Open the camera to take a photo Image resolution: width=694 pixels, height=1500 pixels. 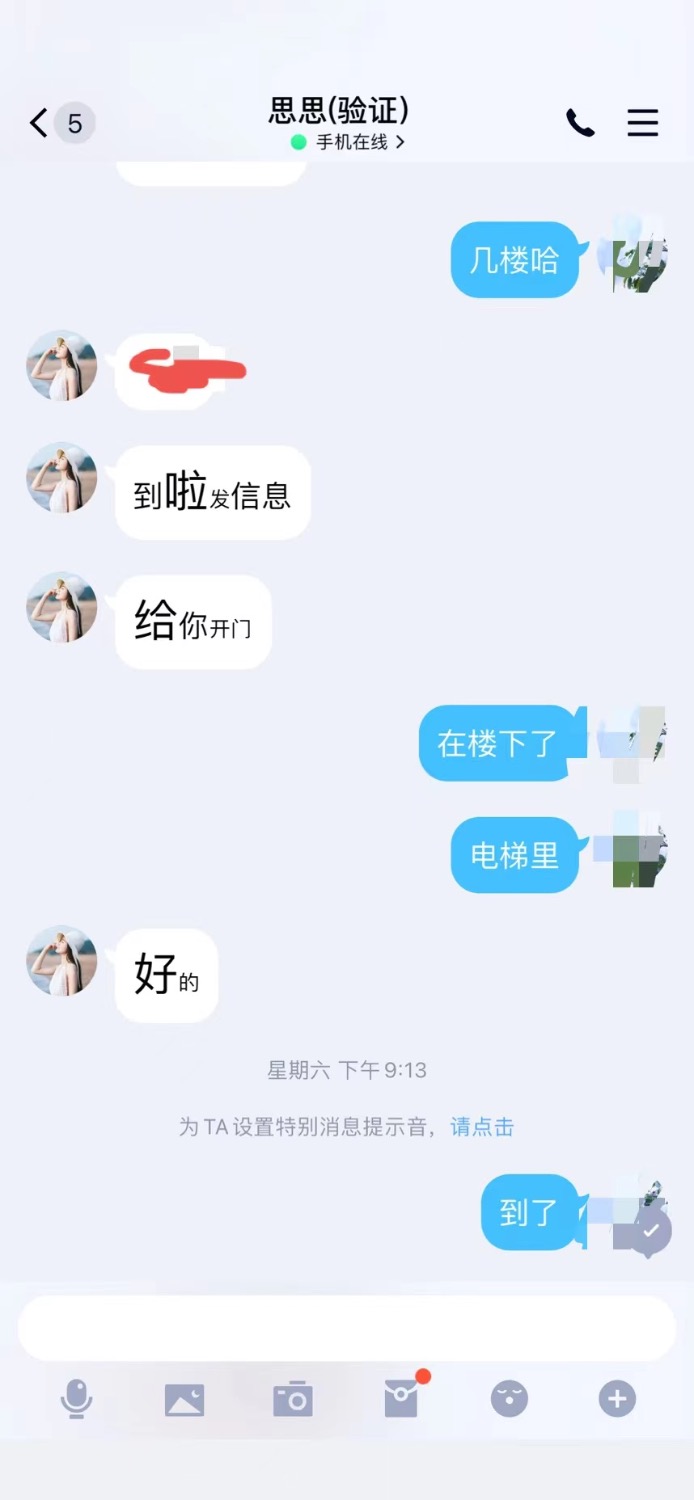293,1399
